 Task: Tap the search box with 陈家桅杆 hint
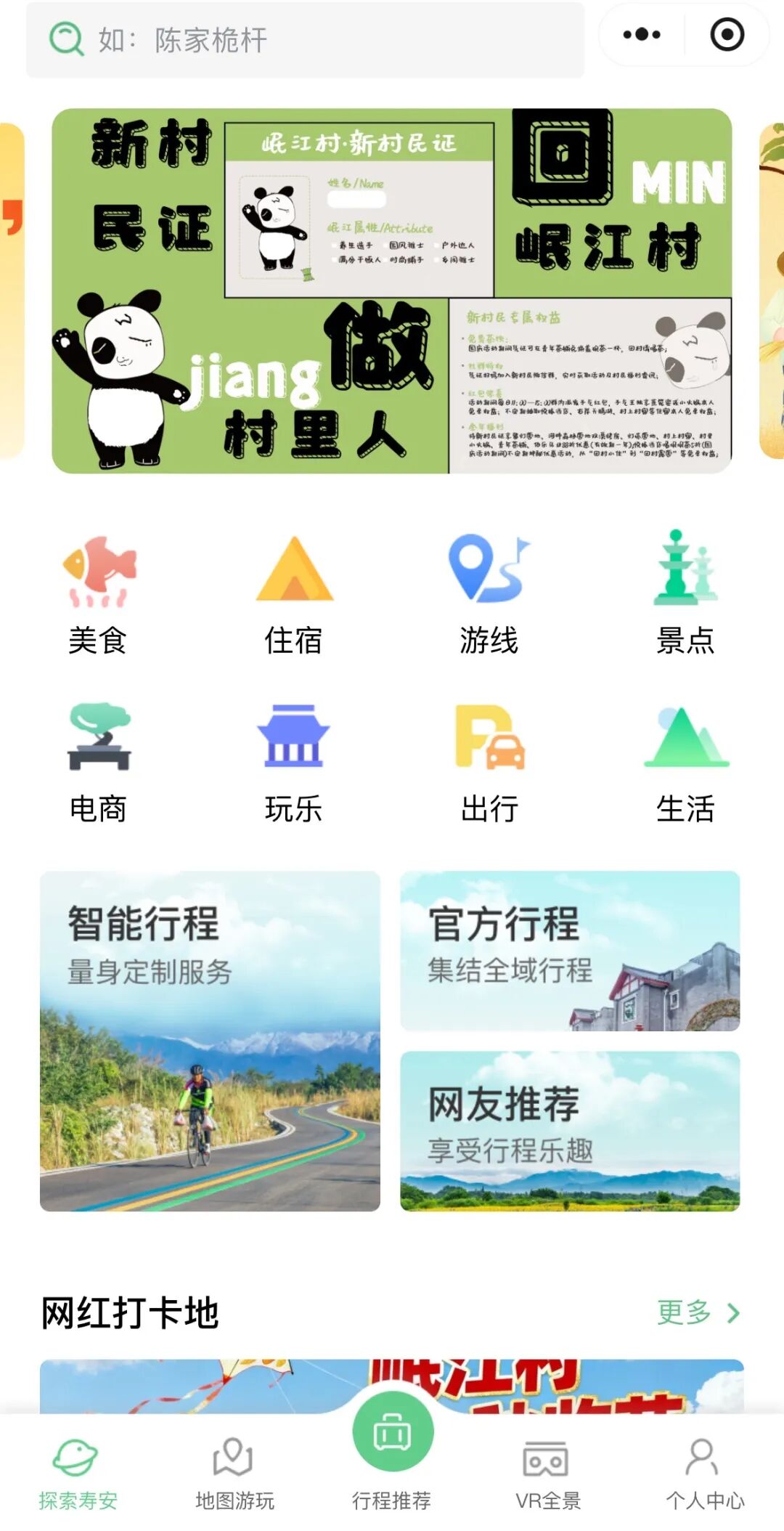(305, 40)
